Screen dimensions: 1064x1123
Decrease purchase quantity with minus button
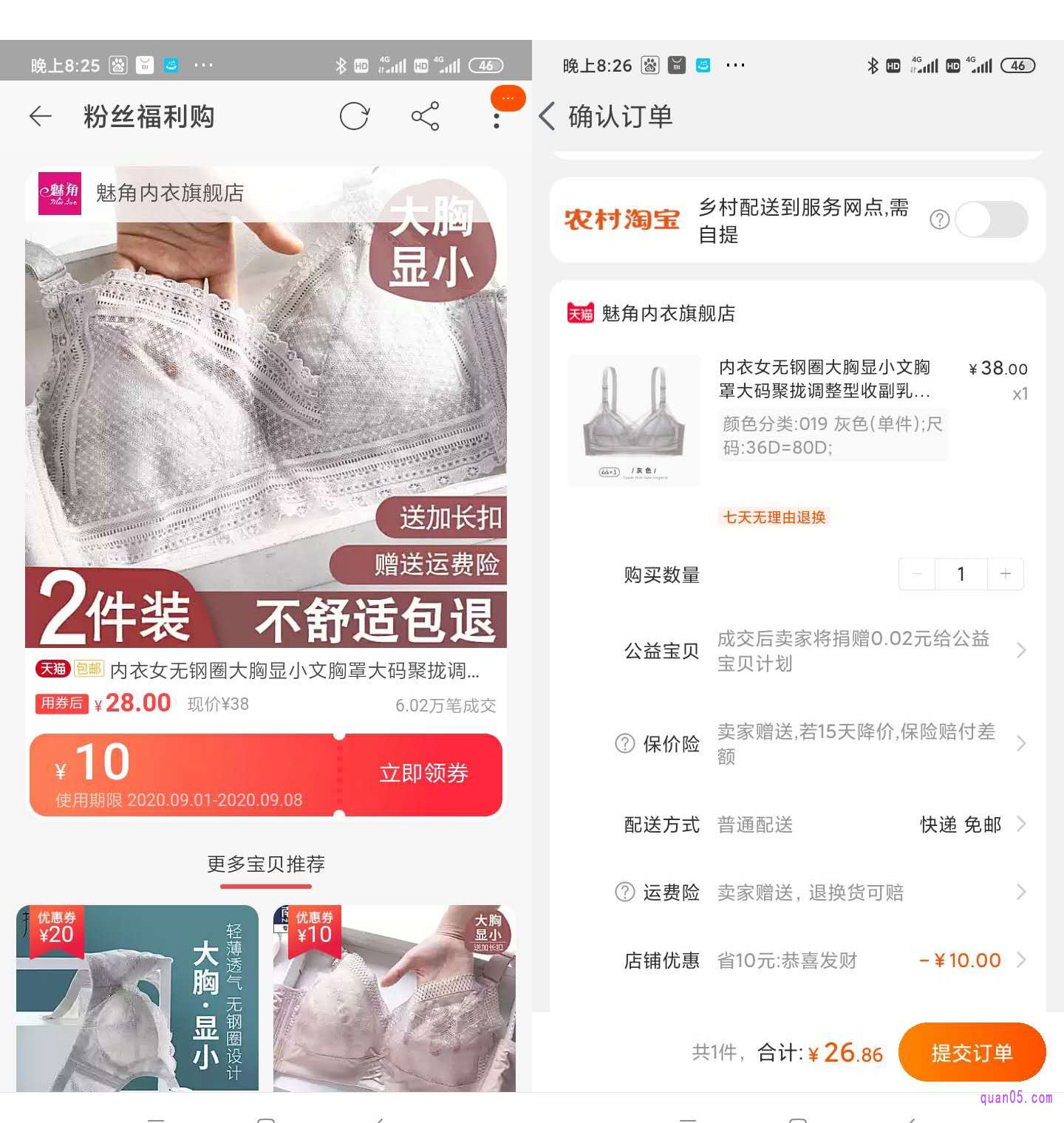pos(917,574)
